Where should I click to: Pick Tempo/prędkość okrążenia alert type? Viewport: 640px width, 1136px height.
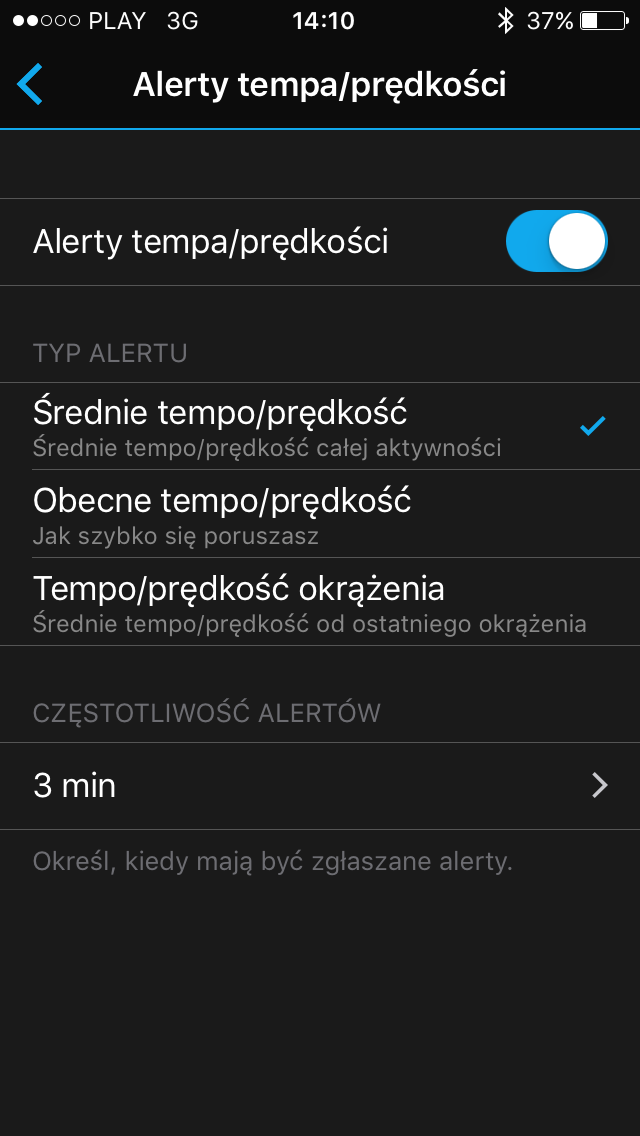[x=320, y=601]
